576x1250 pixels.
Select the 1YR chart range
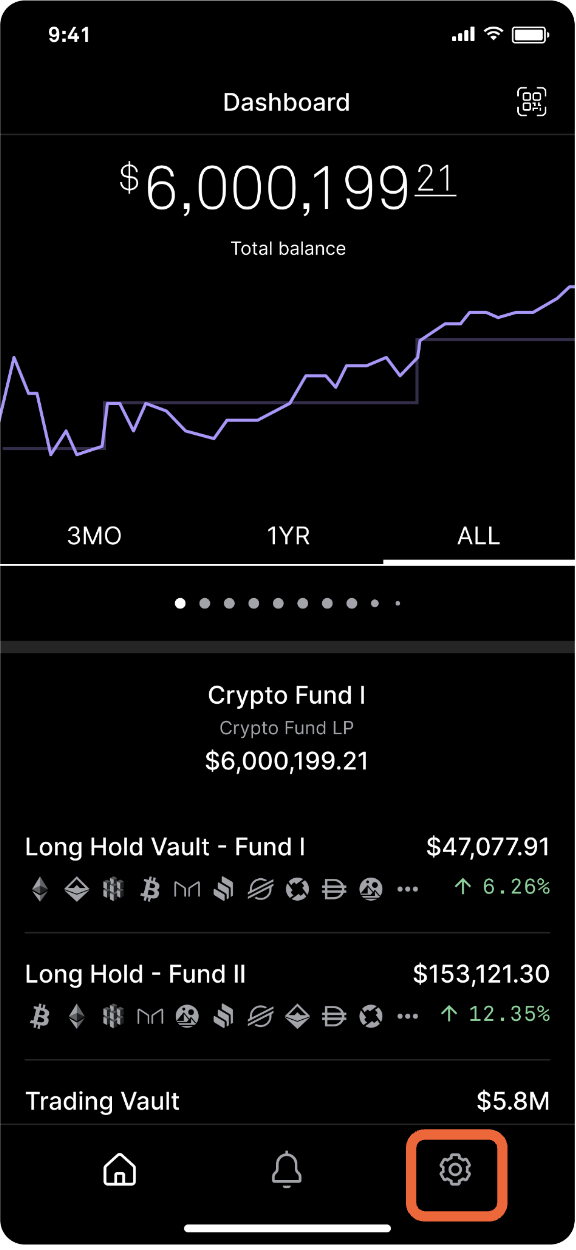tap(288, 536)
